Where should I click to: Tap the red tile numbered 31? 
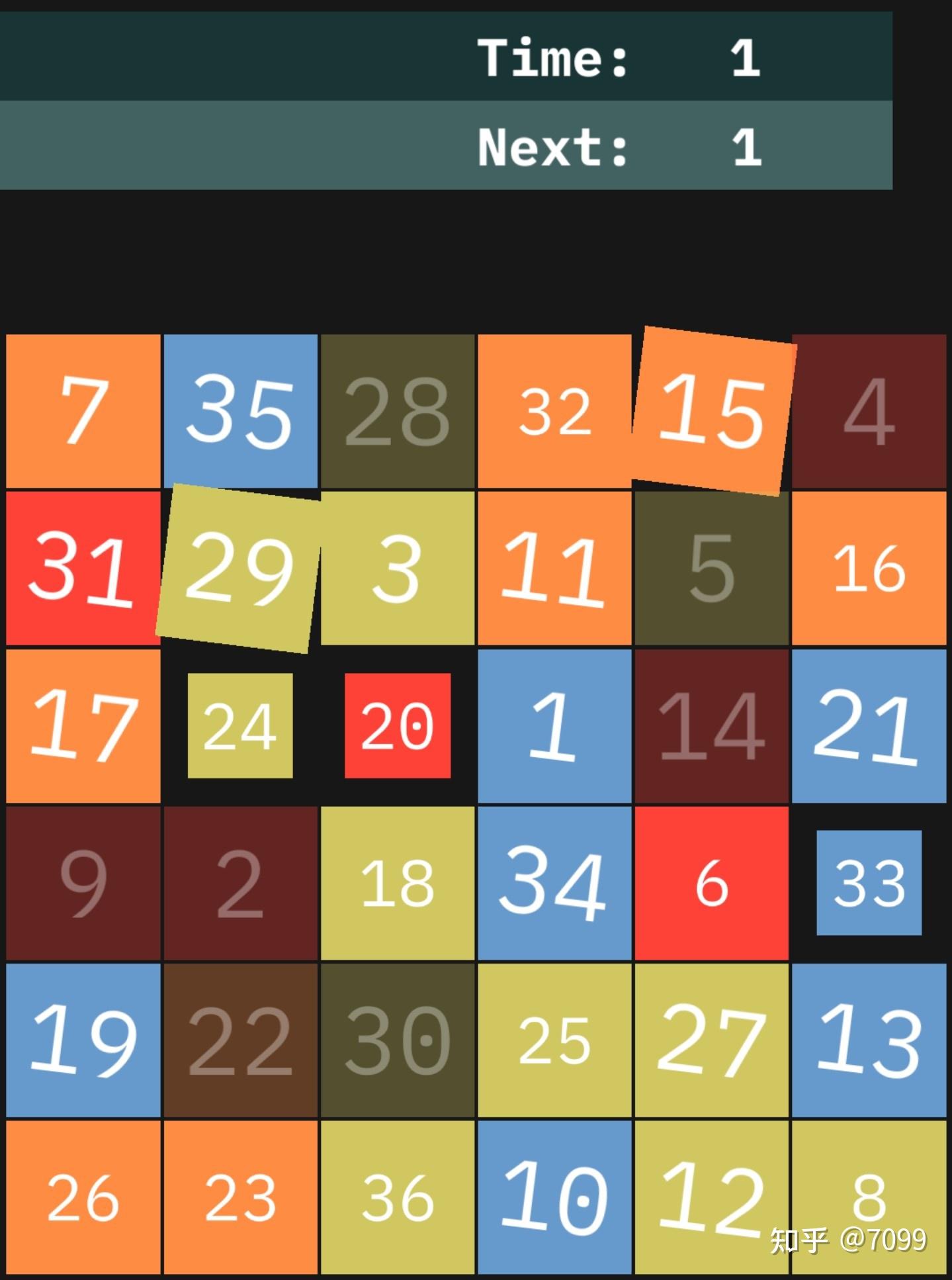point(83,569)
